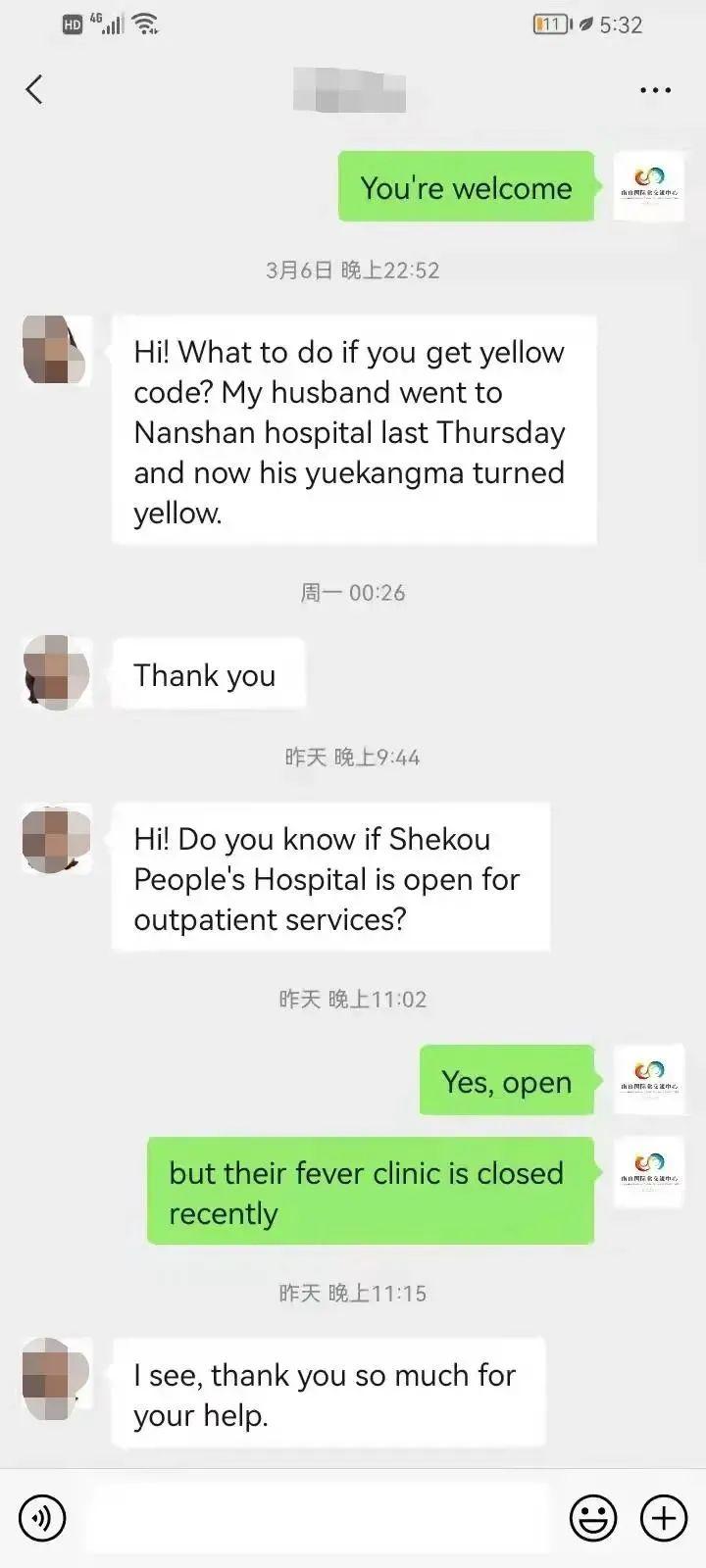This screenshot has width=706, height=1568.
Task: Switch to voice message input
Action: (x=42, y=1518)
